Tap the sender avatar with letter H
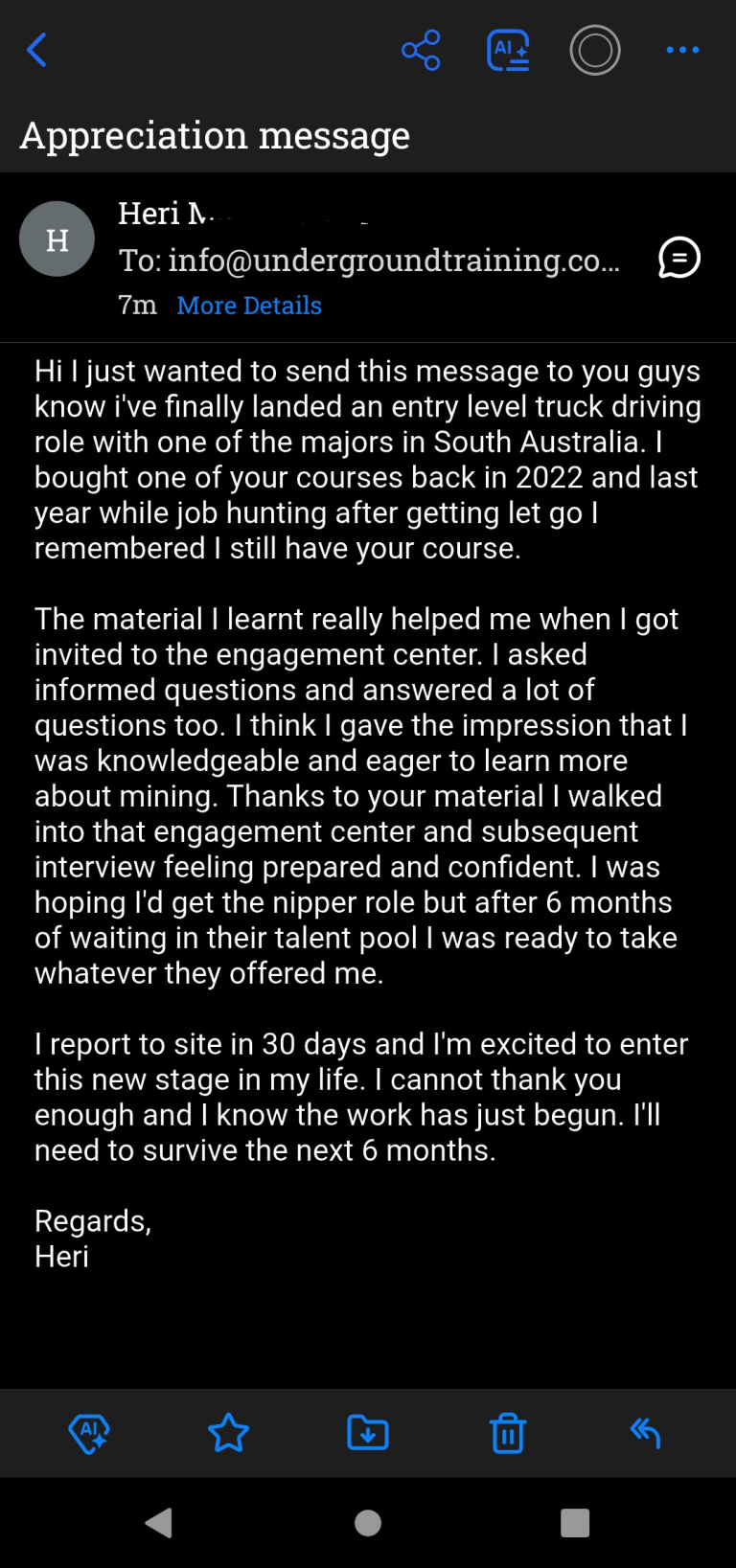Screen dimensions: 736x1568 click(x=57, y=239)
